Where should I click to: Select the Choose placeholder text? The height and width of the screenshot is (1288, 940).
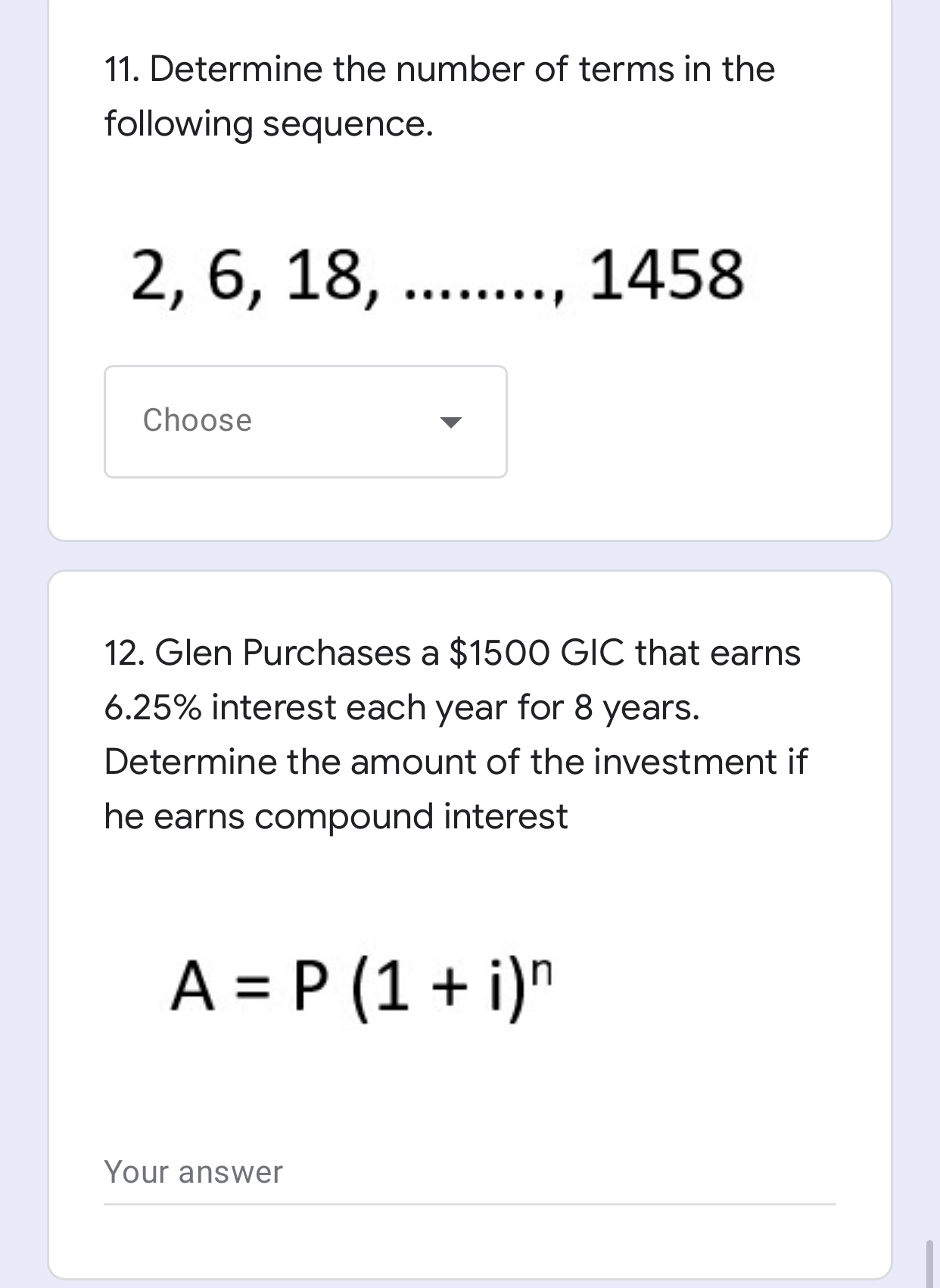(x=196, y=421)
